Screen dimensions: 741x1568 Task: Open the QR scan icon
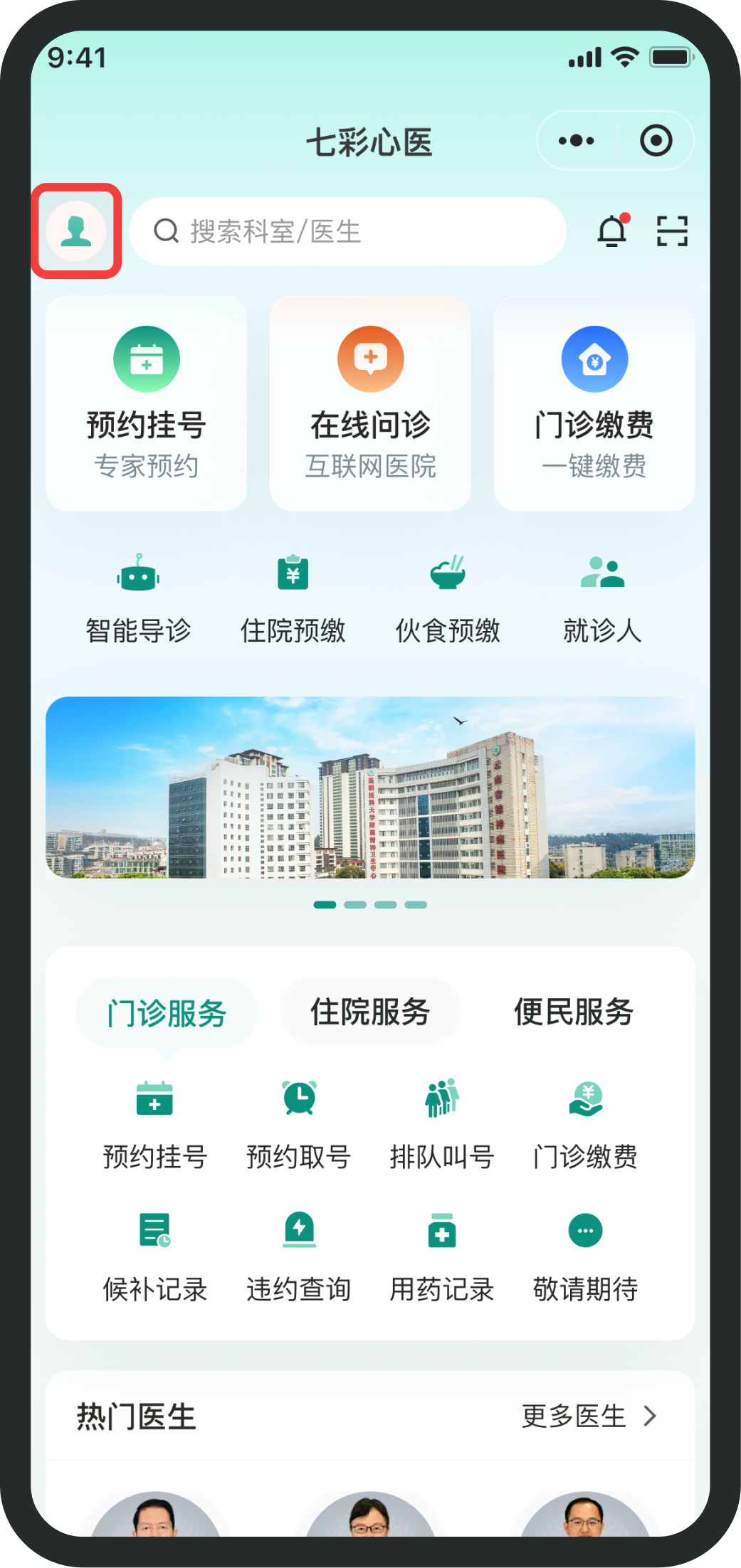(x=671, y=231)
